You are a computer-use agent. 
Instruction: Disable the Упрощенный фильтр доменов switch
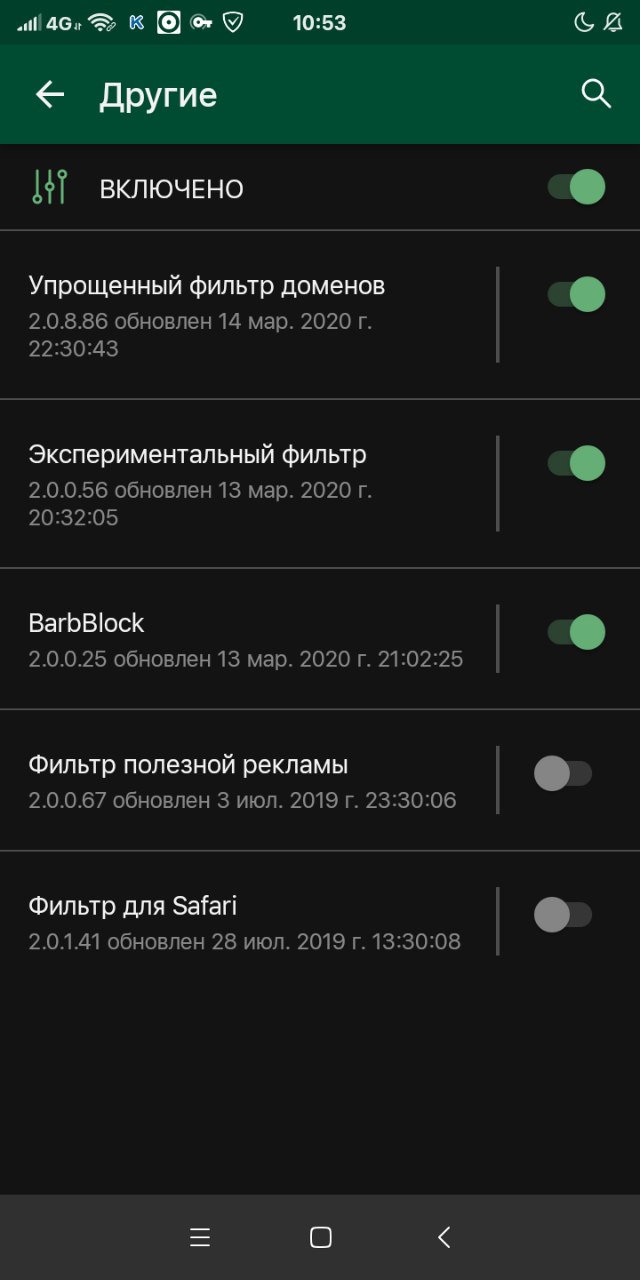point(577,294)
